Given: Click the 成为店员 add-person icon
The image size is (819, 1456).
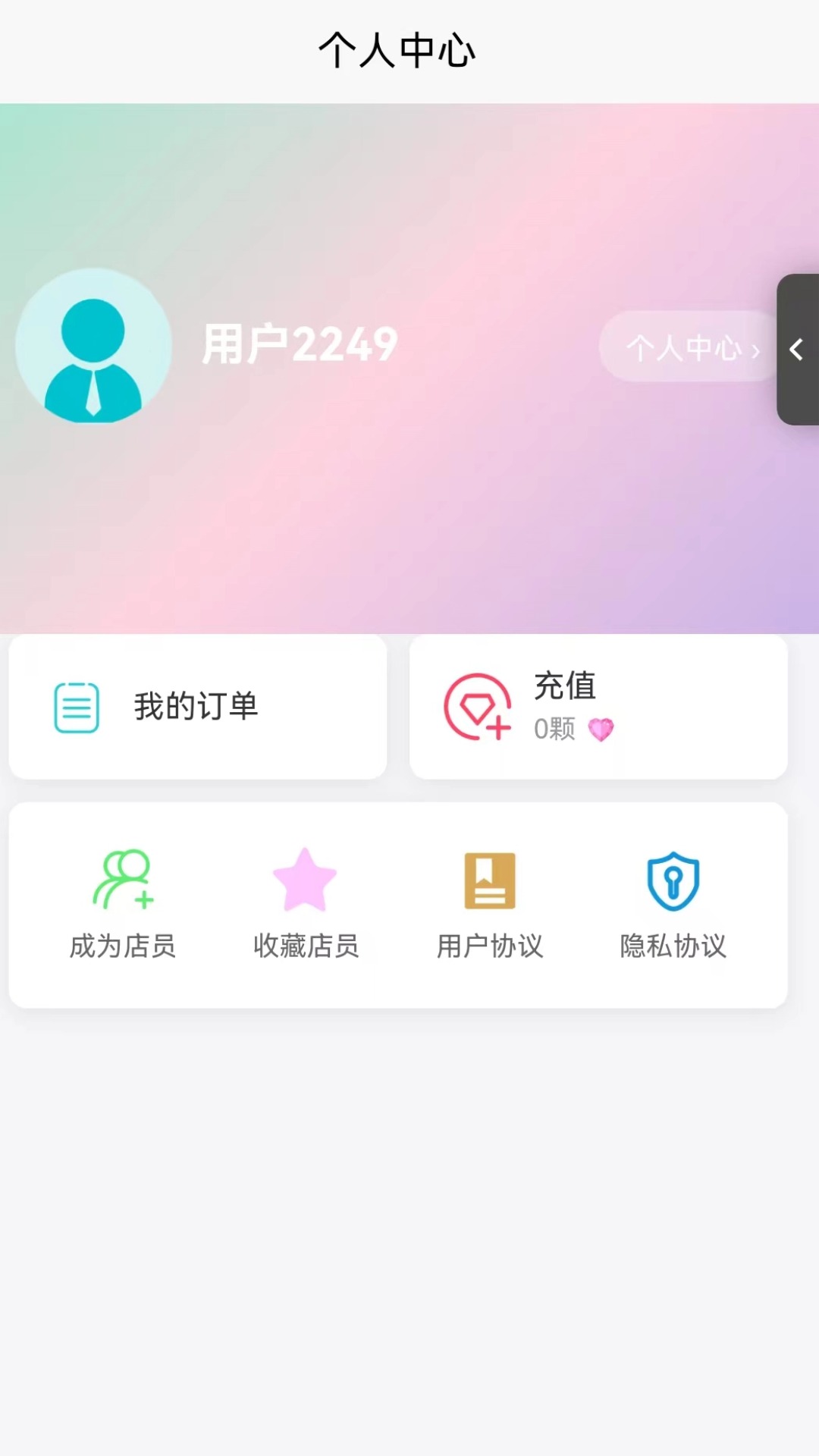Looking at the screenshot, I should click(x=124, y=881).
